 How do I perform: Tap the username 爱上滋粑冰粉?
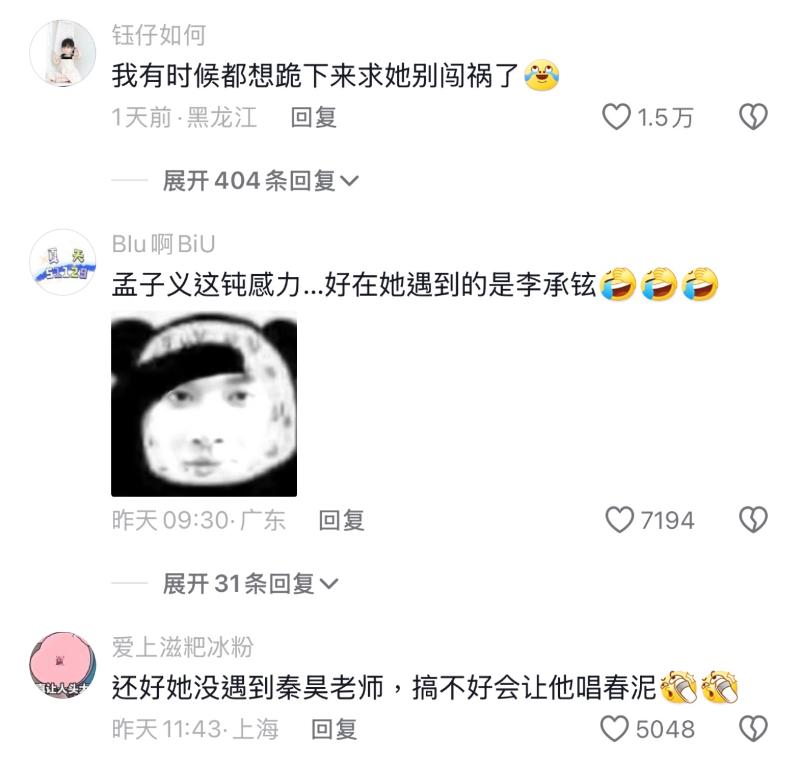(x=182, y=647)
